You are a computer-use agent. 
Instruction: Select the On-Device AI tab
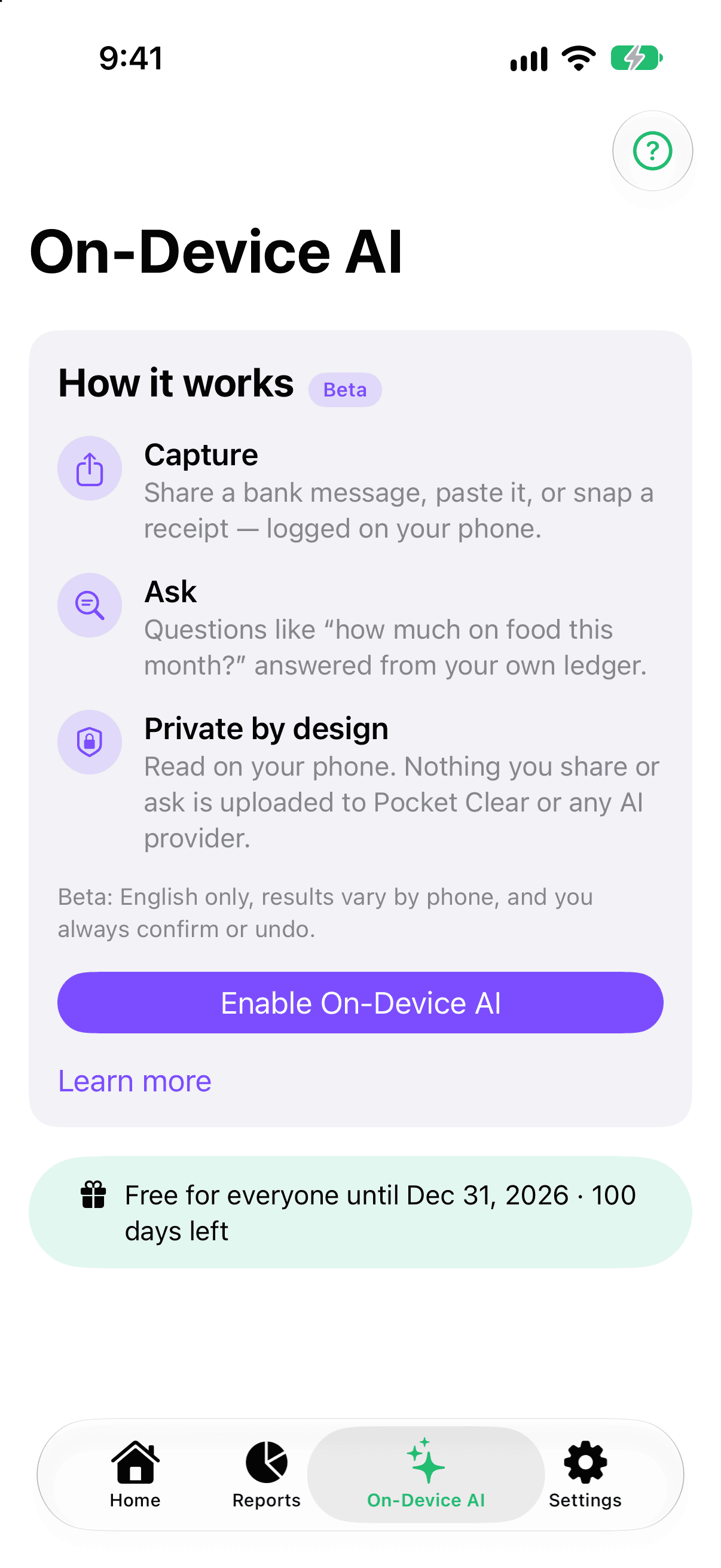point(426,1474)
